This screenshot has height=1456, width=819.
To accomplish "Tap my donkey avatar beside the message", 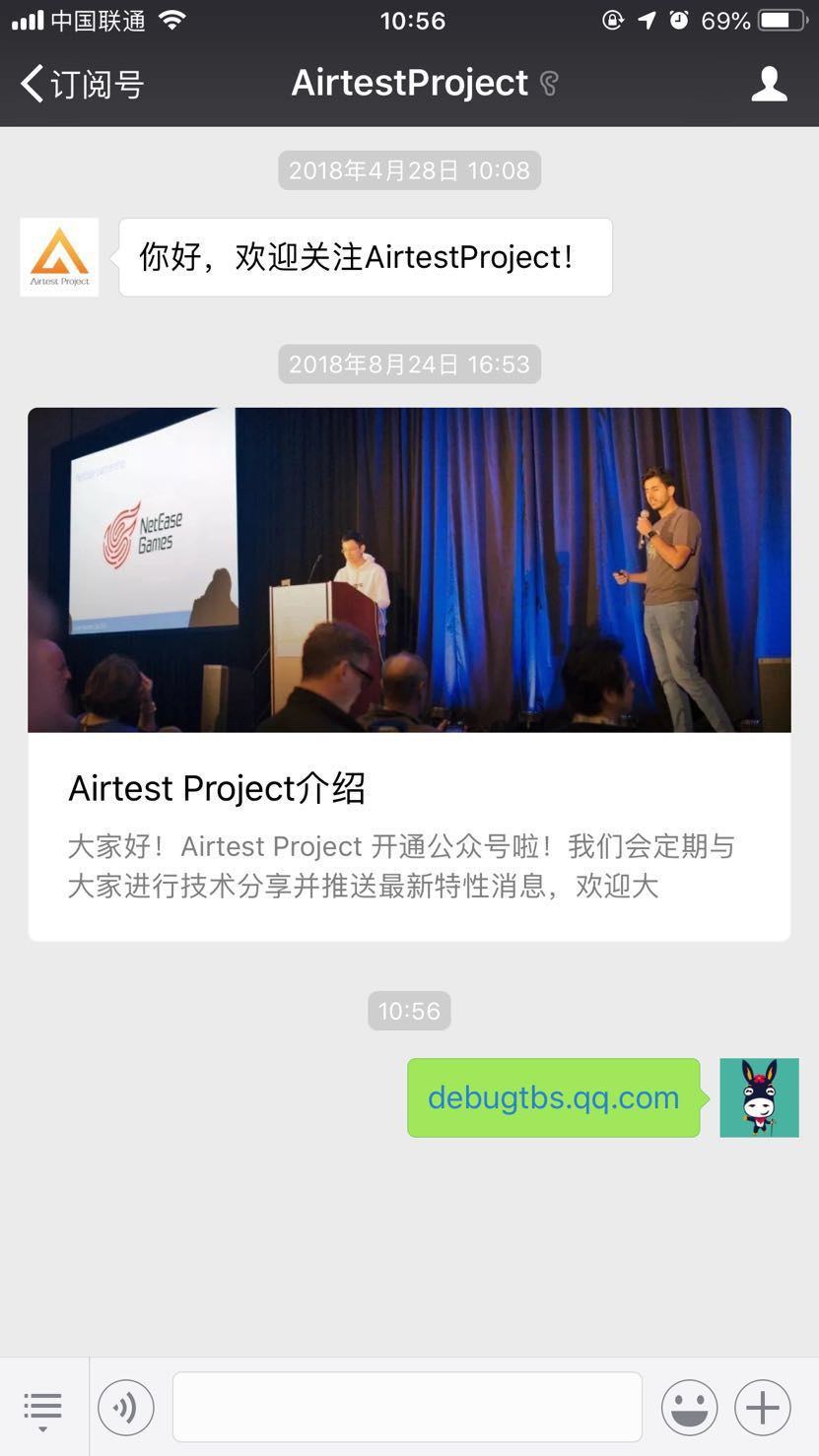I will click(x=759, y=1097).
